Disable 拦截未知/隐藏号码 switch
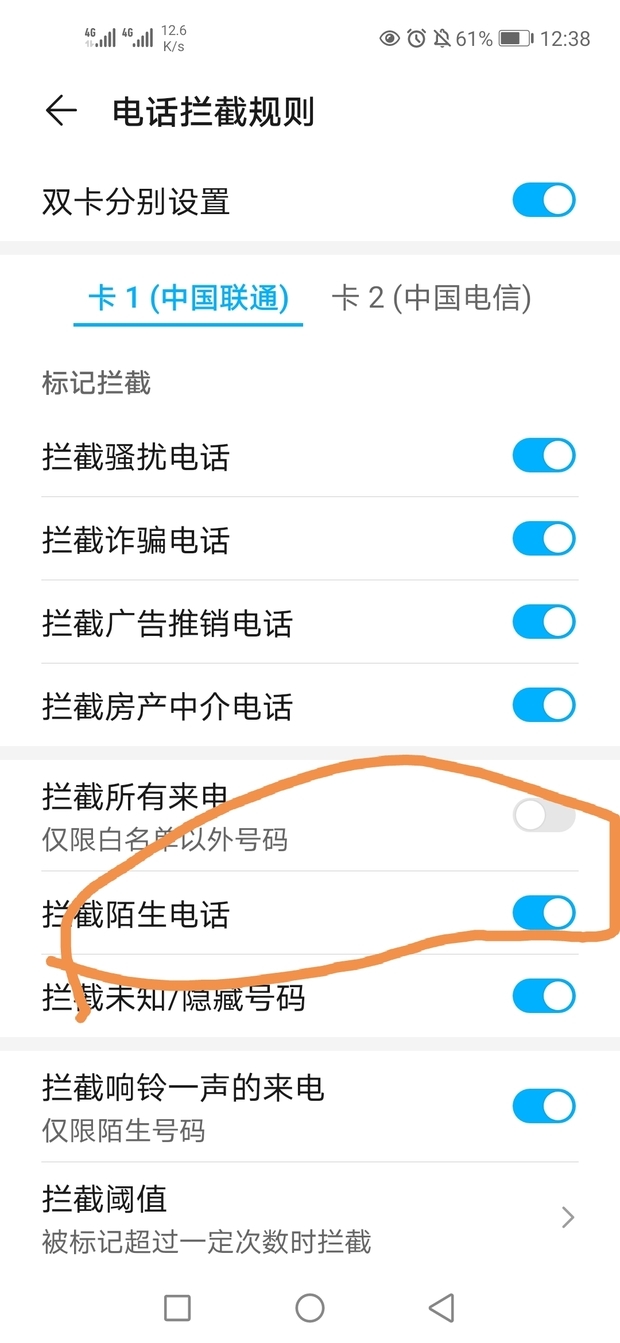 [544, 996]
